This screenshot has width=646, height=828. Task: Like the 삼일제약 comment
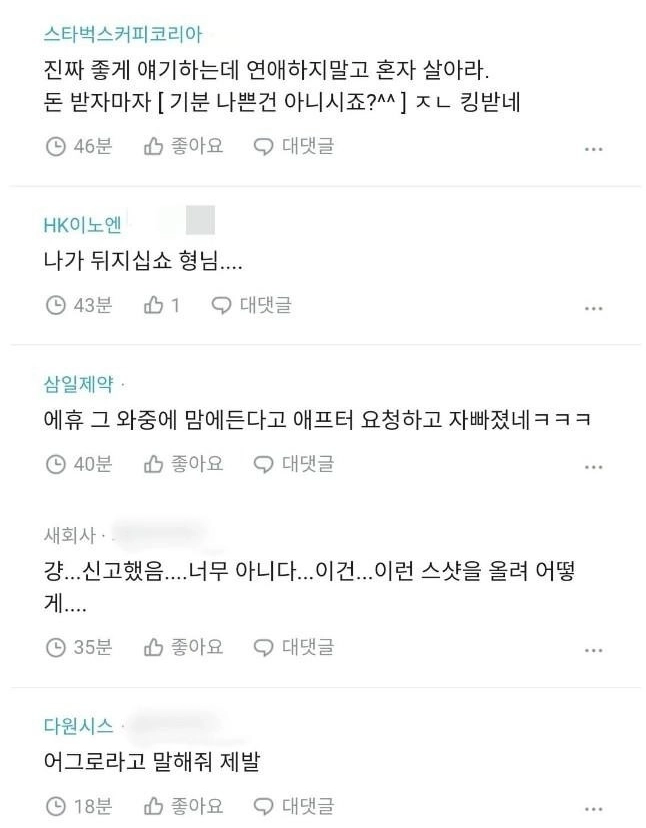point(184,464)
